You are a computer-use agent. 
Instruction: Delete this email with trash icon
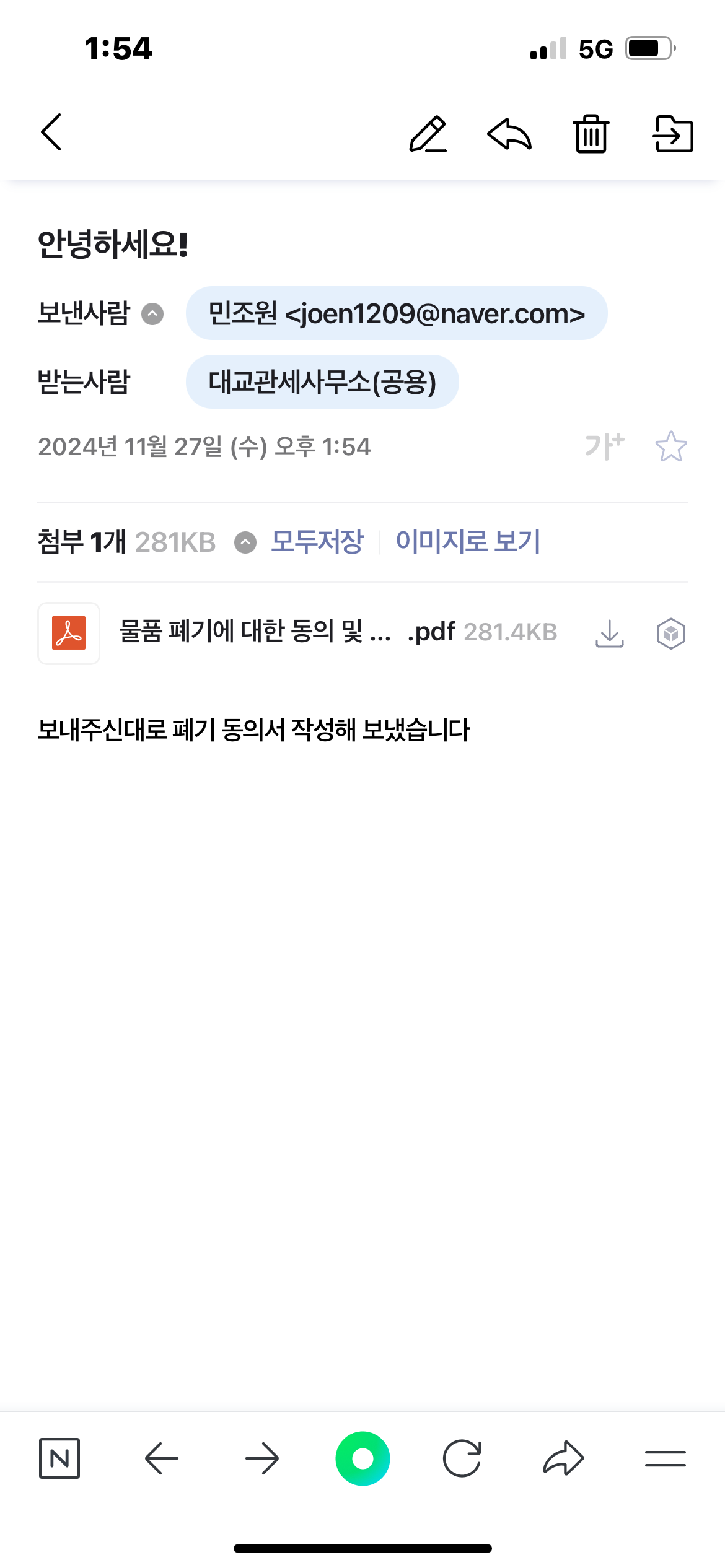(x=591, y=133)
